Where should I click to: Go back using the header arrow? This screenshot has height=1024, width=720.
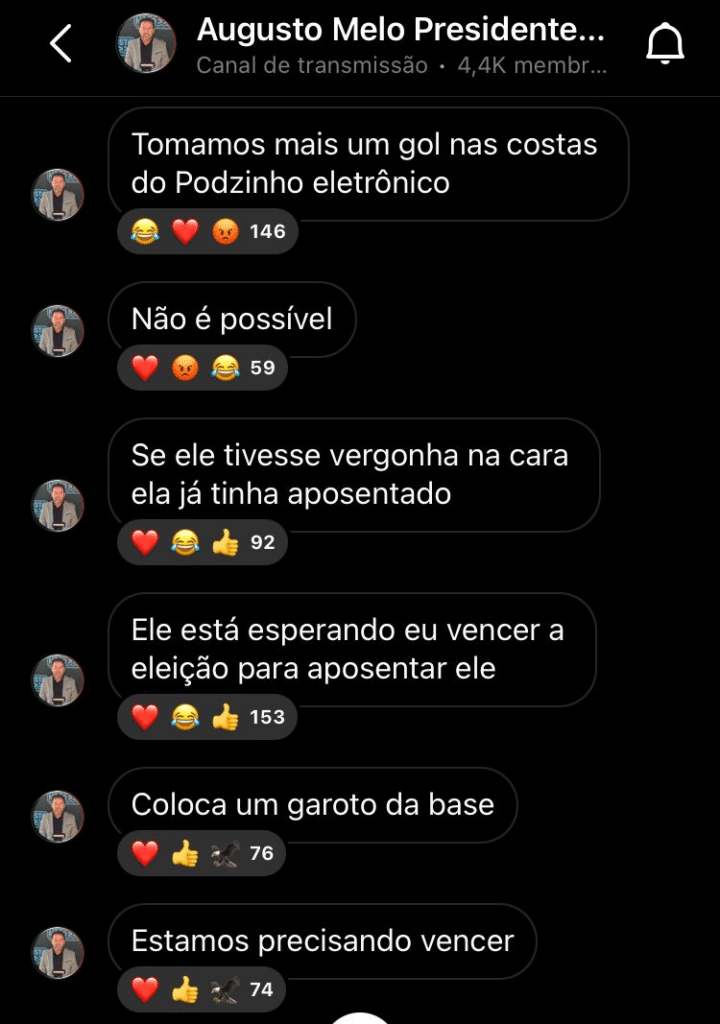click(61, 44)
